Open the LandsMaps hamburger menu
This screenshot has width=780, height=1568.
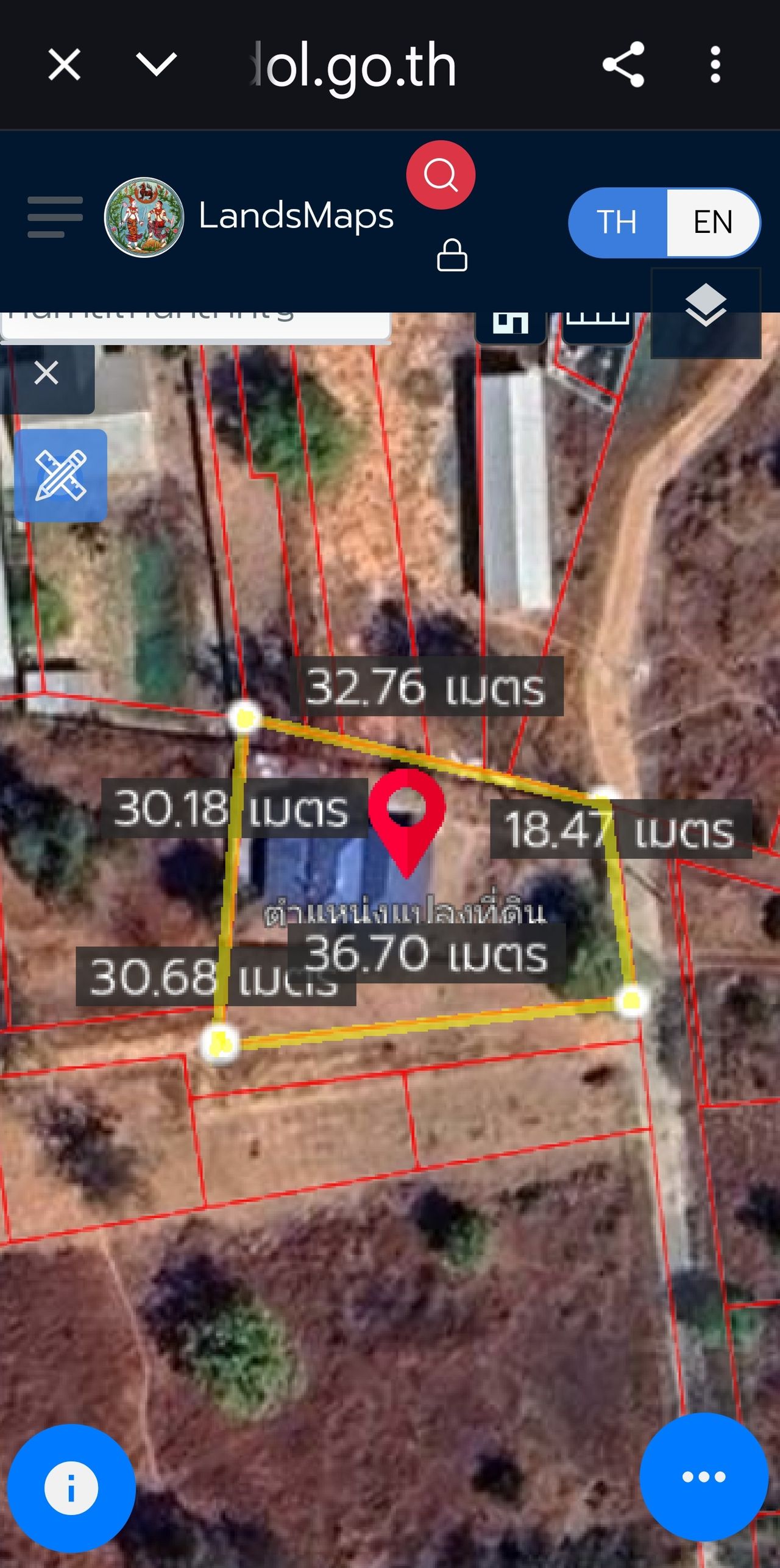55,217
